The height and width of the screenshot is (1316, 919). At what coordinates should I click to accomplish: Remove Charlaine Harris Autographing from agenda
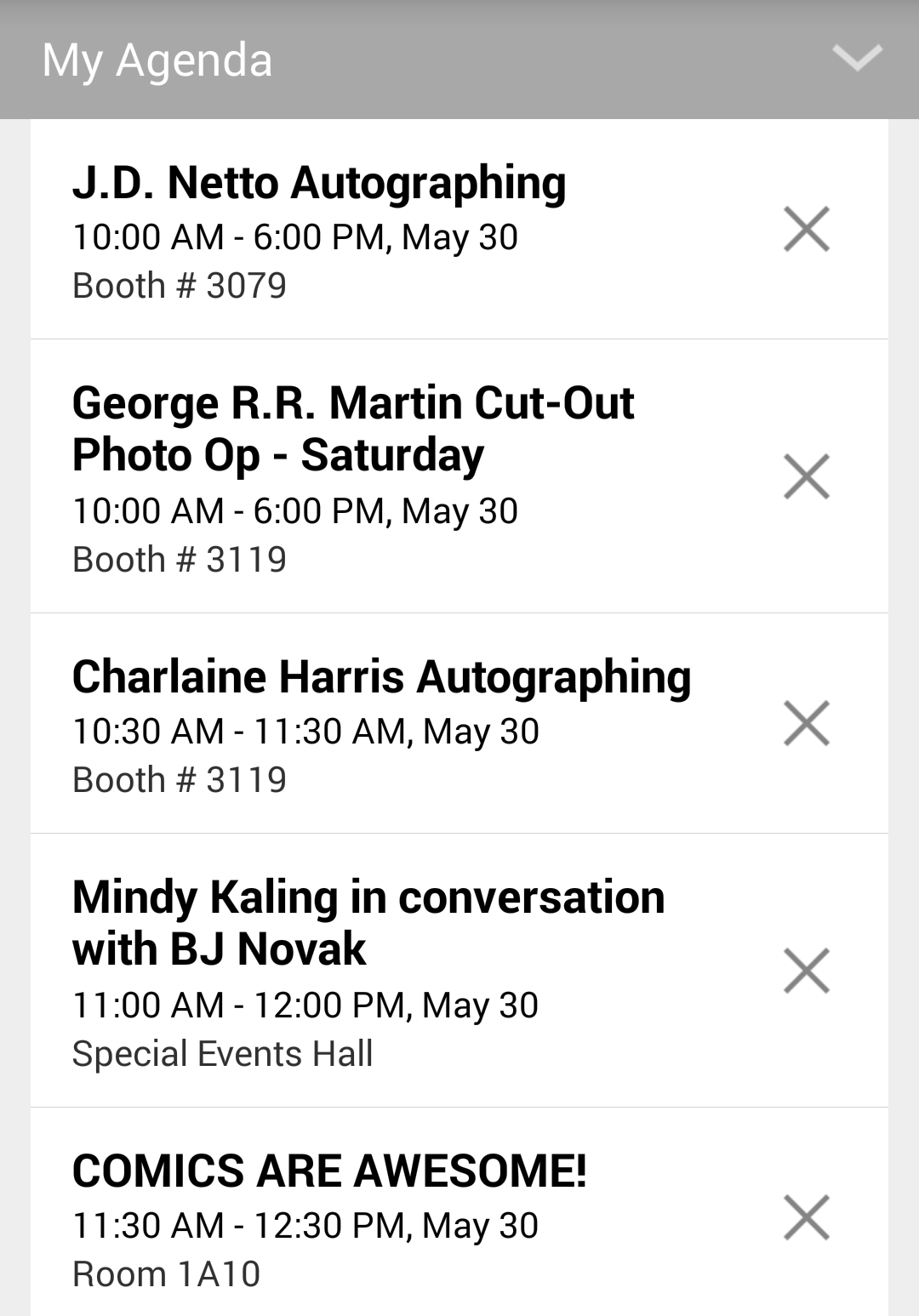pos(806,723)
